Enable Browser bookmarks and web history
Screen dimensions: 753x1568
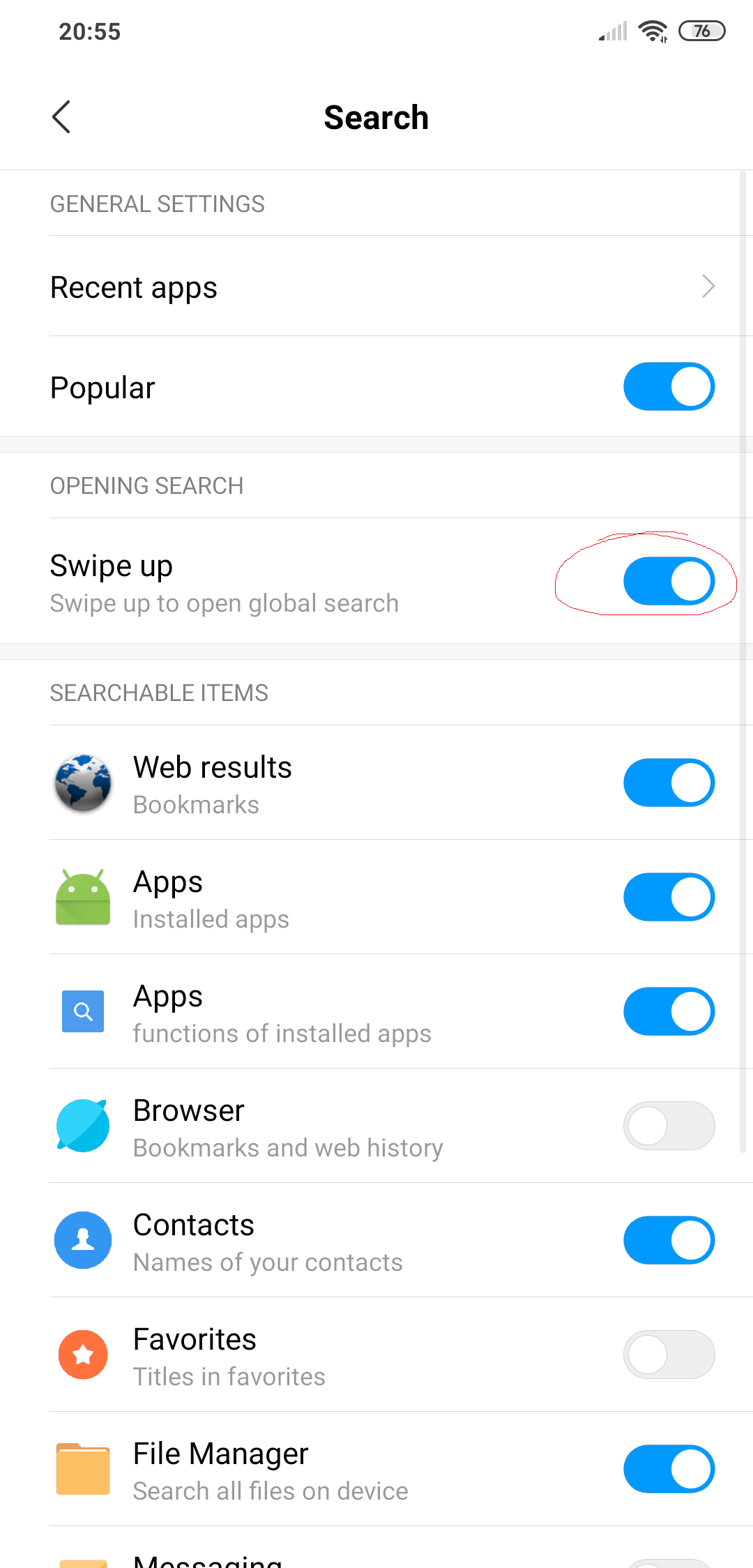pyautogui.click(x=668, y=1126)
